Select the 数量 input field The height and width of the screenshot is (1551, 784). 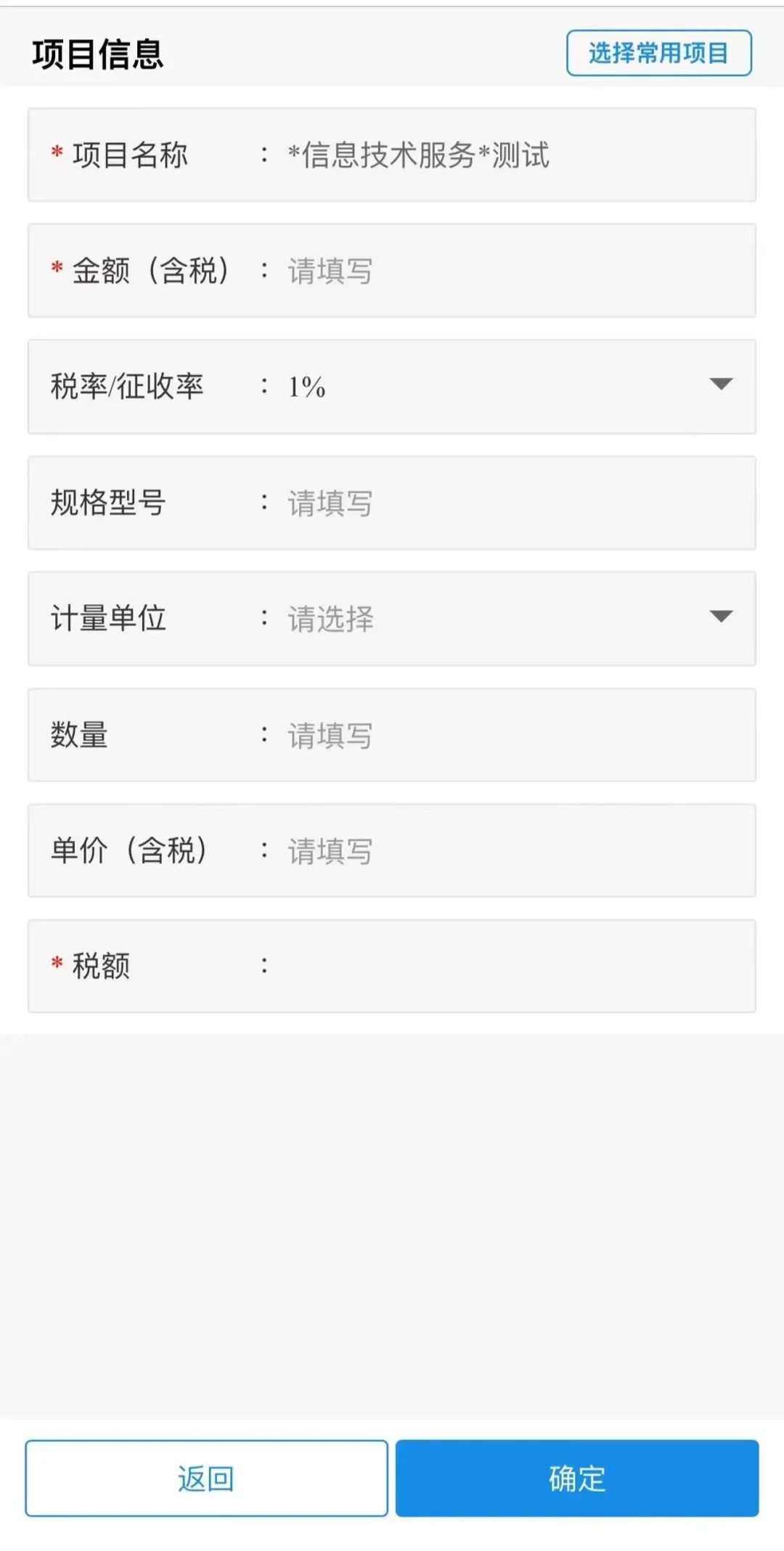point(392,735)
